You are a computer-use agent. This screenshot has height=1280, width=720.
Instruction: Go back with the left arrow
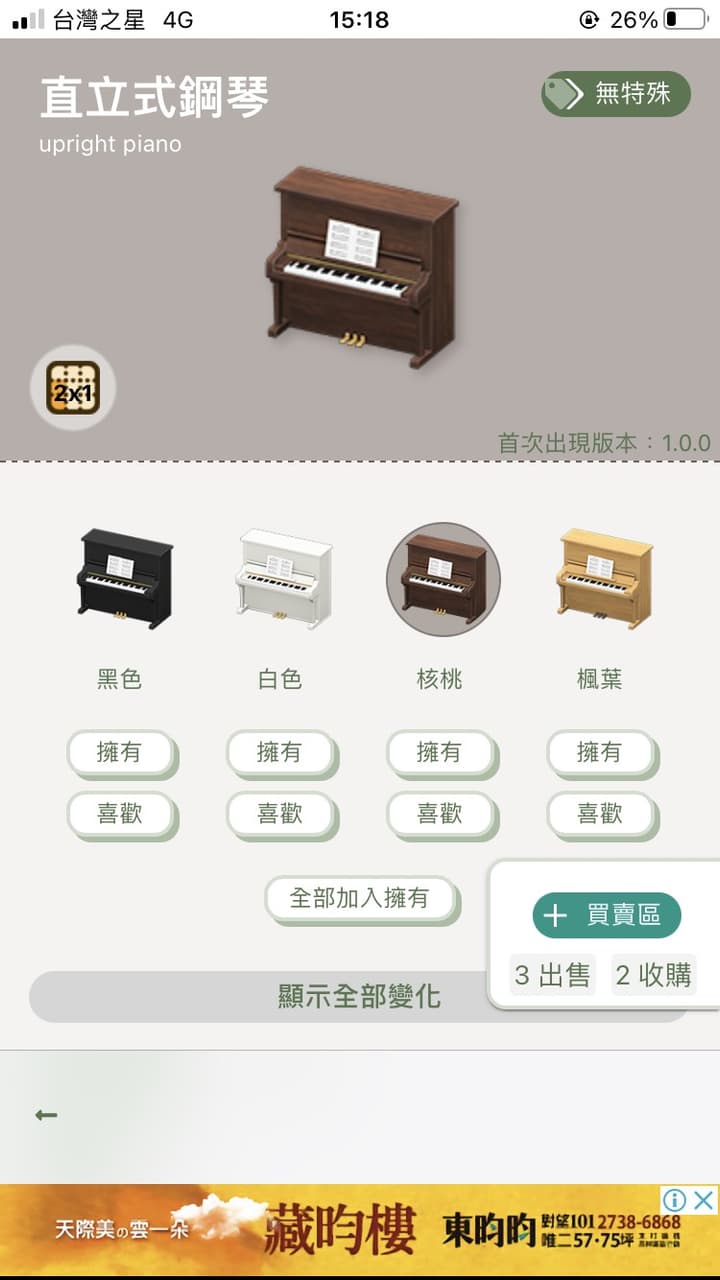click(46, 1114)
